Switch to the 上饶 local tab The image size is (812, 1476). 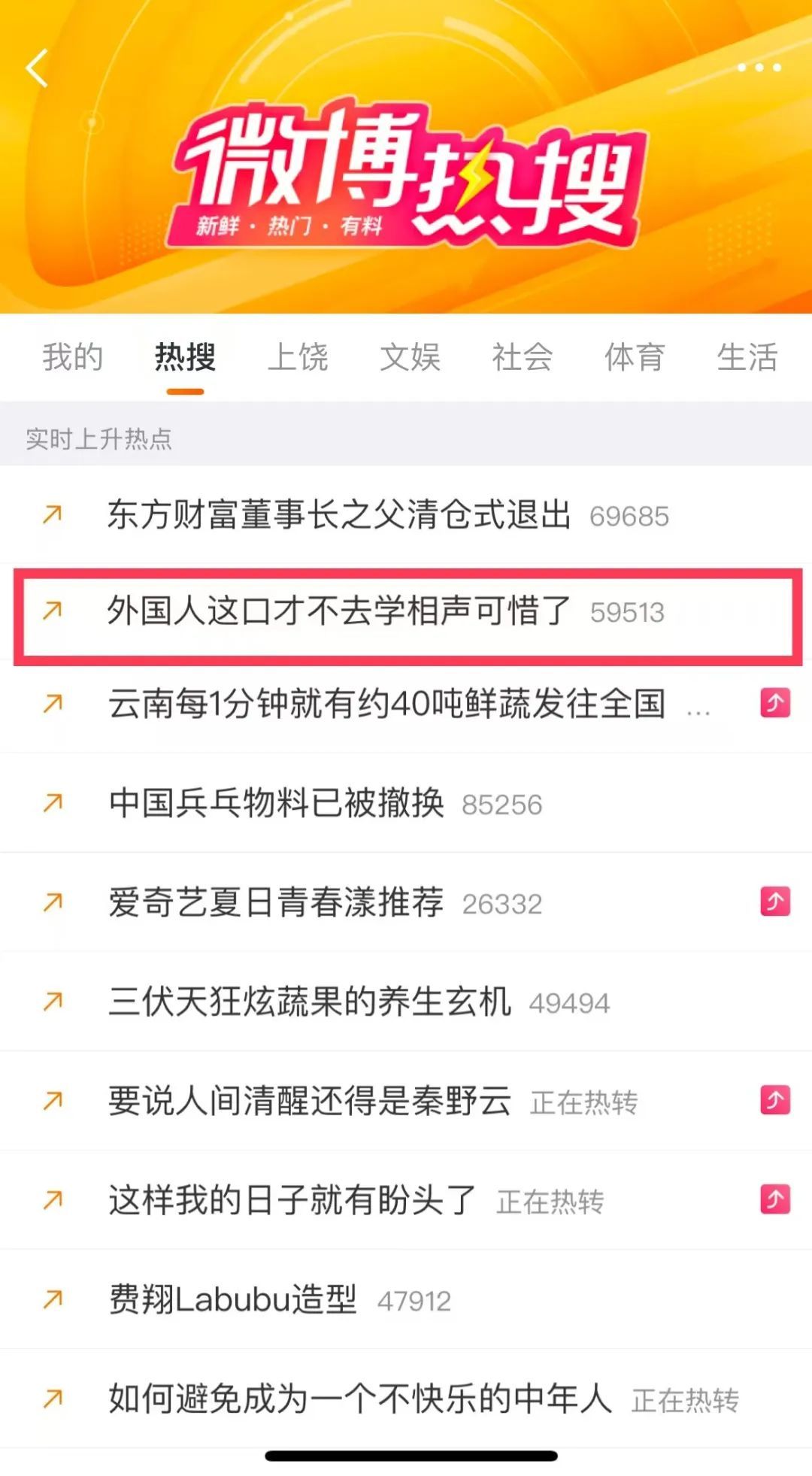pyautogui.click(x=298, y=357)
